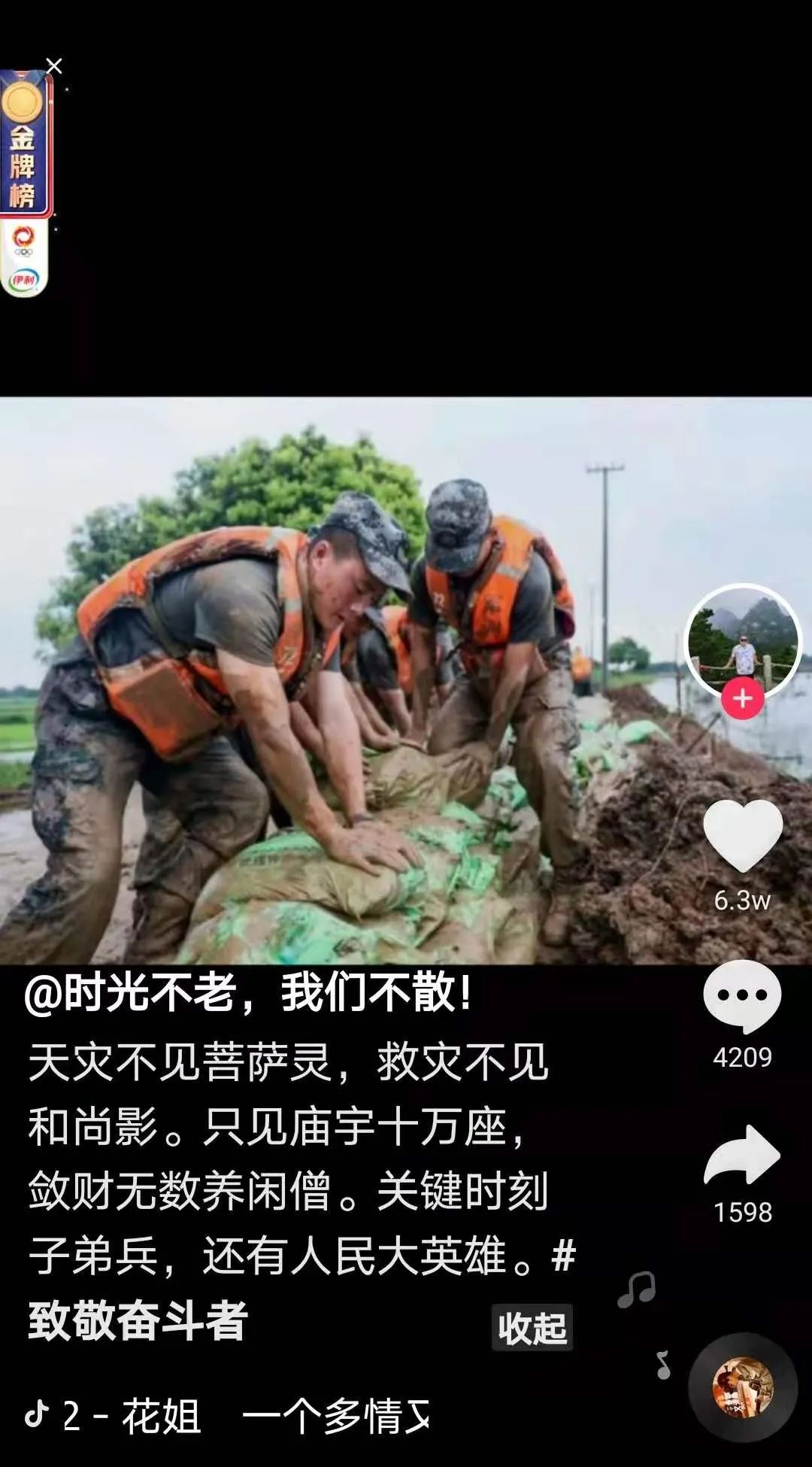812x1467 pixels.
Task: Close the 金牌榜 floating banner
Action: point(54,67)
